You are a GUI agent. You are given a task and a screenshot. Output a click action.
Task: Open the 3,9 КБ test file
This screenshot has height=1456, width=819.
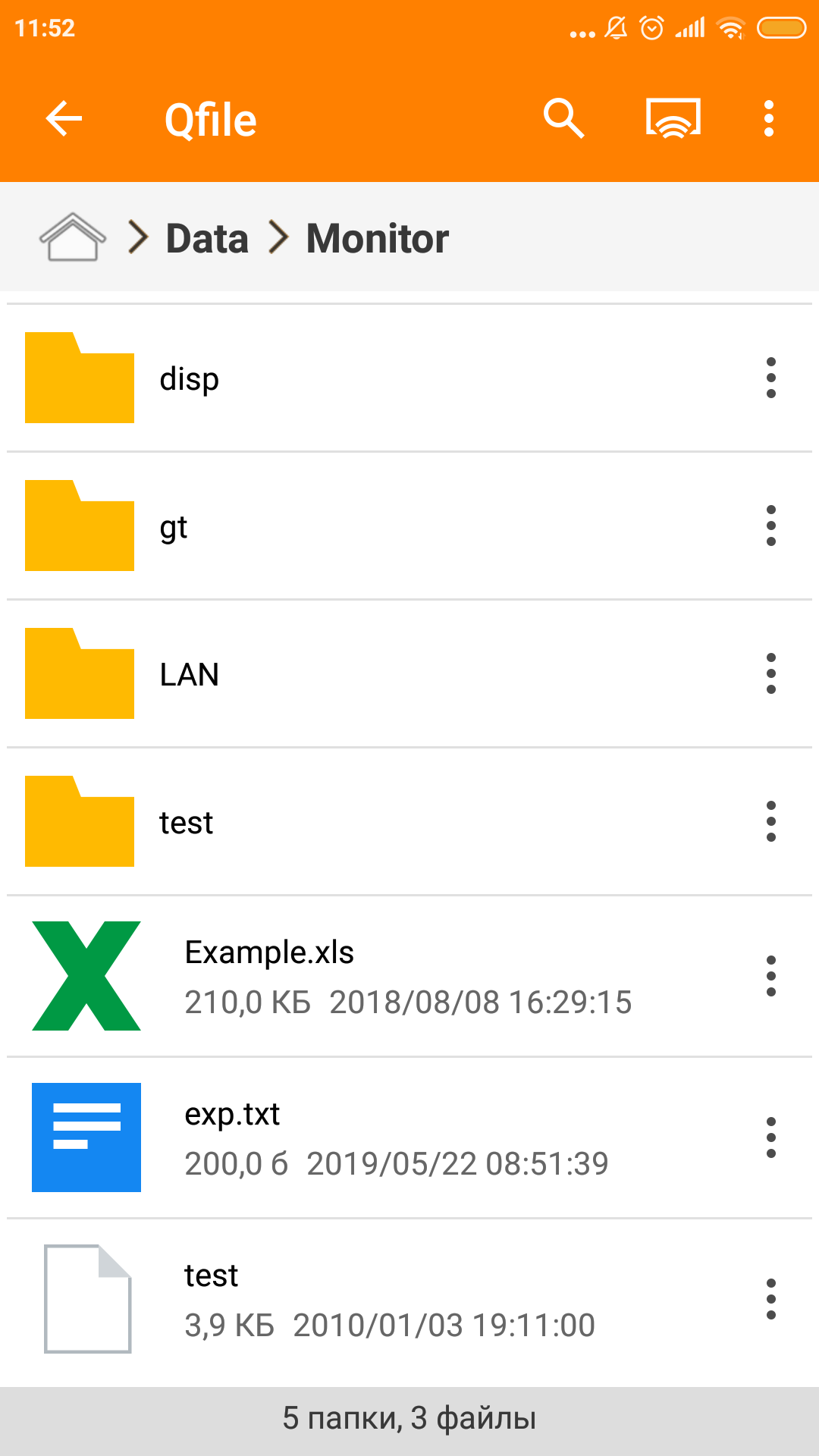(212, 1276)
